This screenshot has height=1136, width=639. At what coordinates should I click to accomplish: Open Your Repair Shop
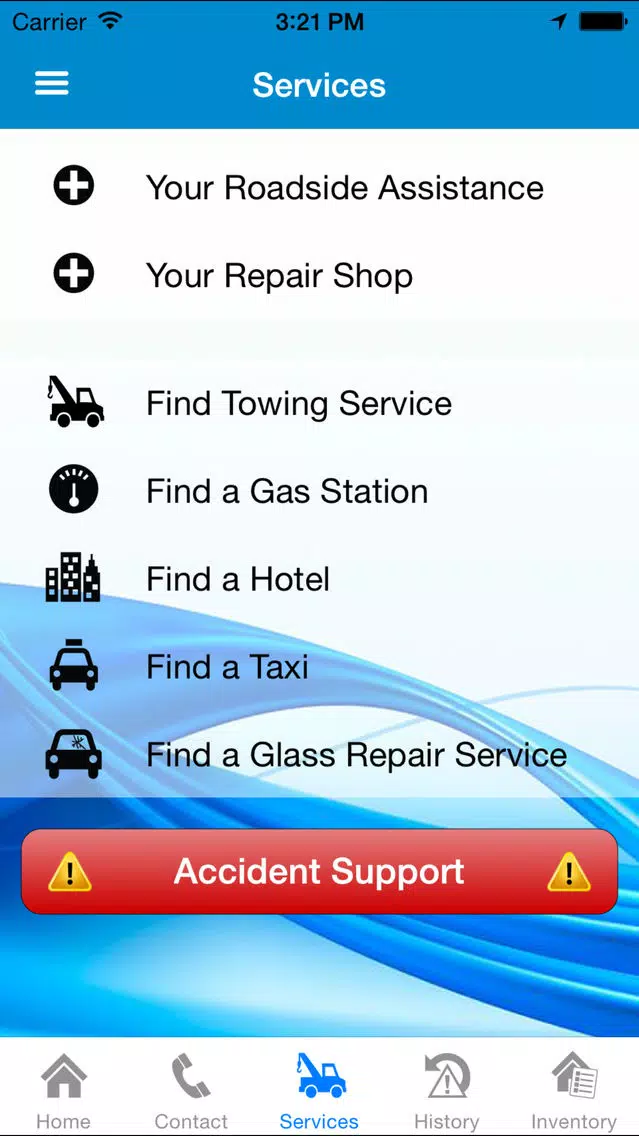pos(320,275)
